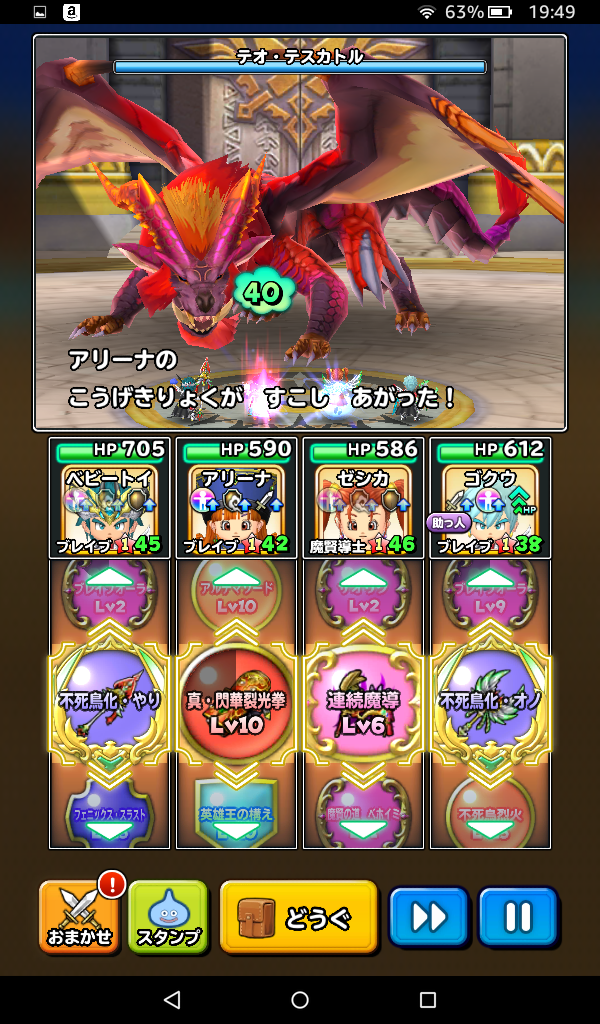Open the どうぐ items bag
This screenshot has height=1024, width=600.
(298, 916)
